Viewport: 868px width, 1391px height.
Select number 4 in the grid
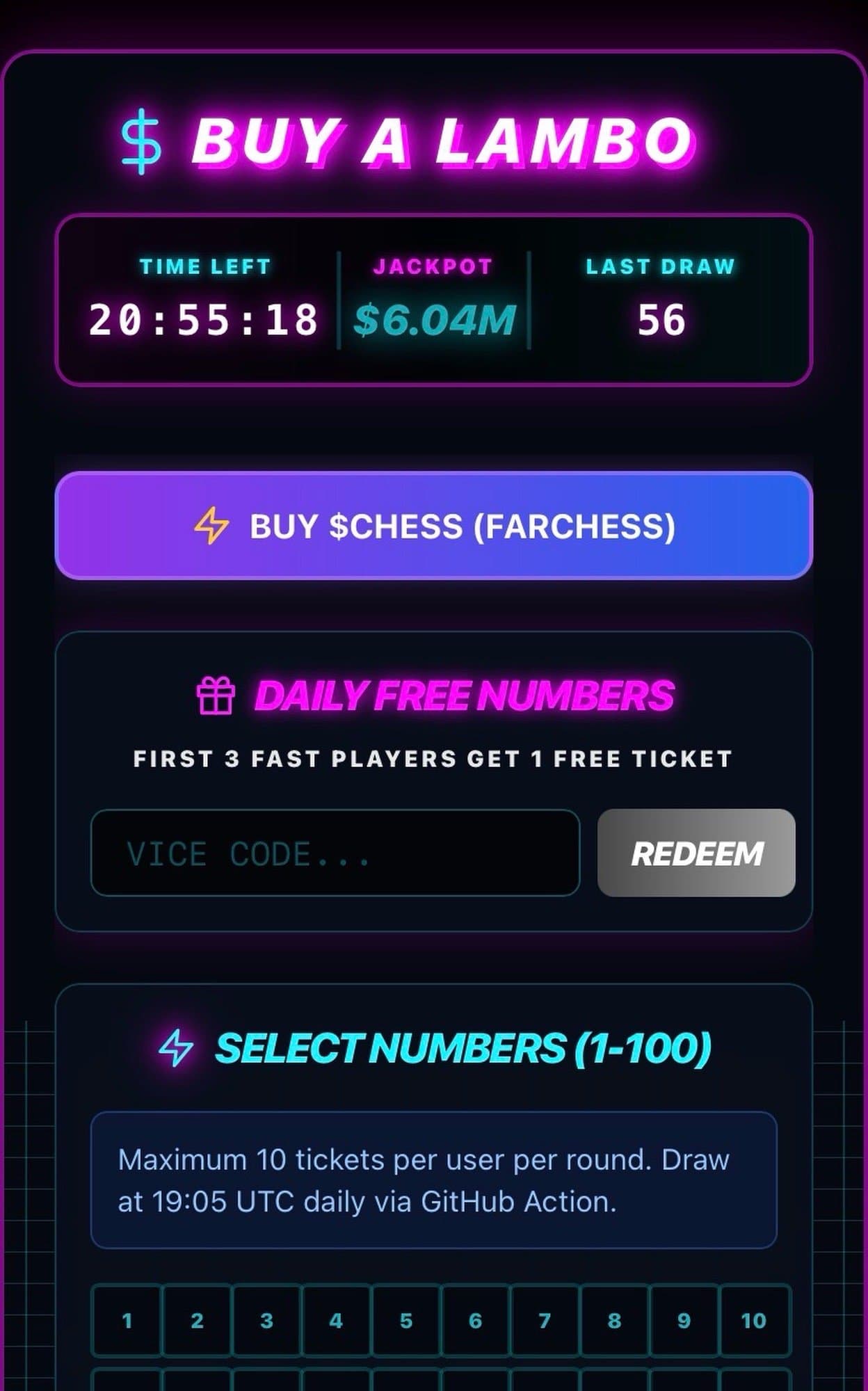click(x=336, y=1320)
